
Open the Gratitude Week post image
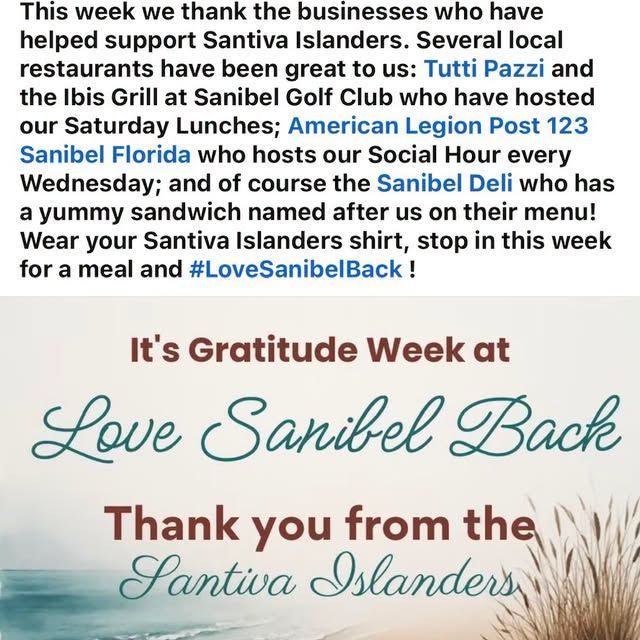[320, 468]
